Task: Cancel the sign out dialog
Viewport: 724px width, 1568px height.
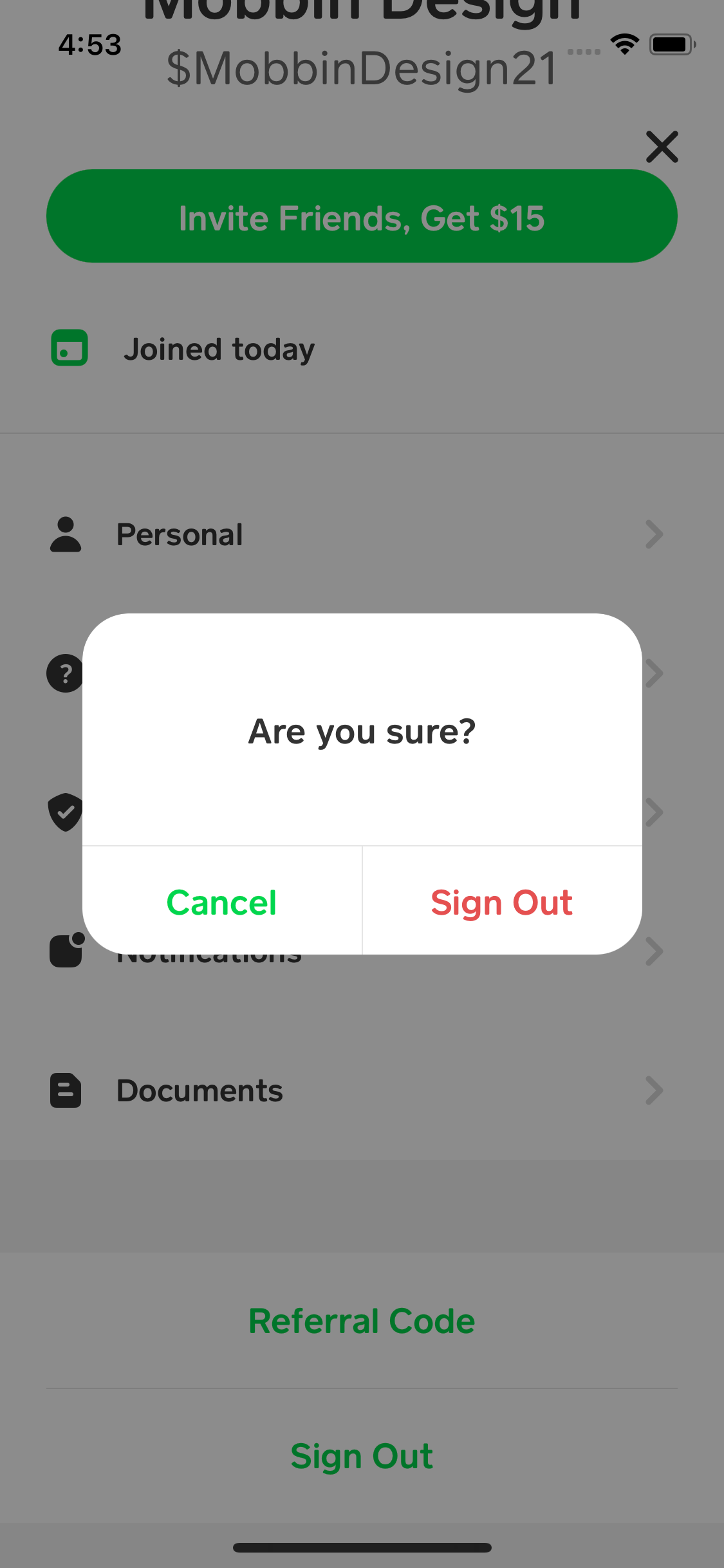Action: [x=222, y=901]
